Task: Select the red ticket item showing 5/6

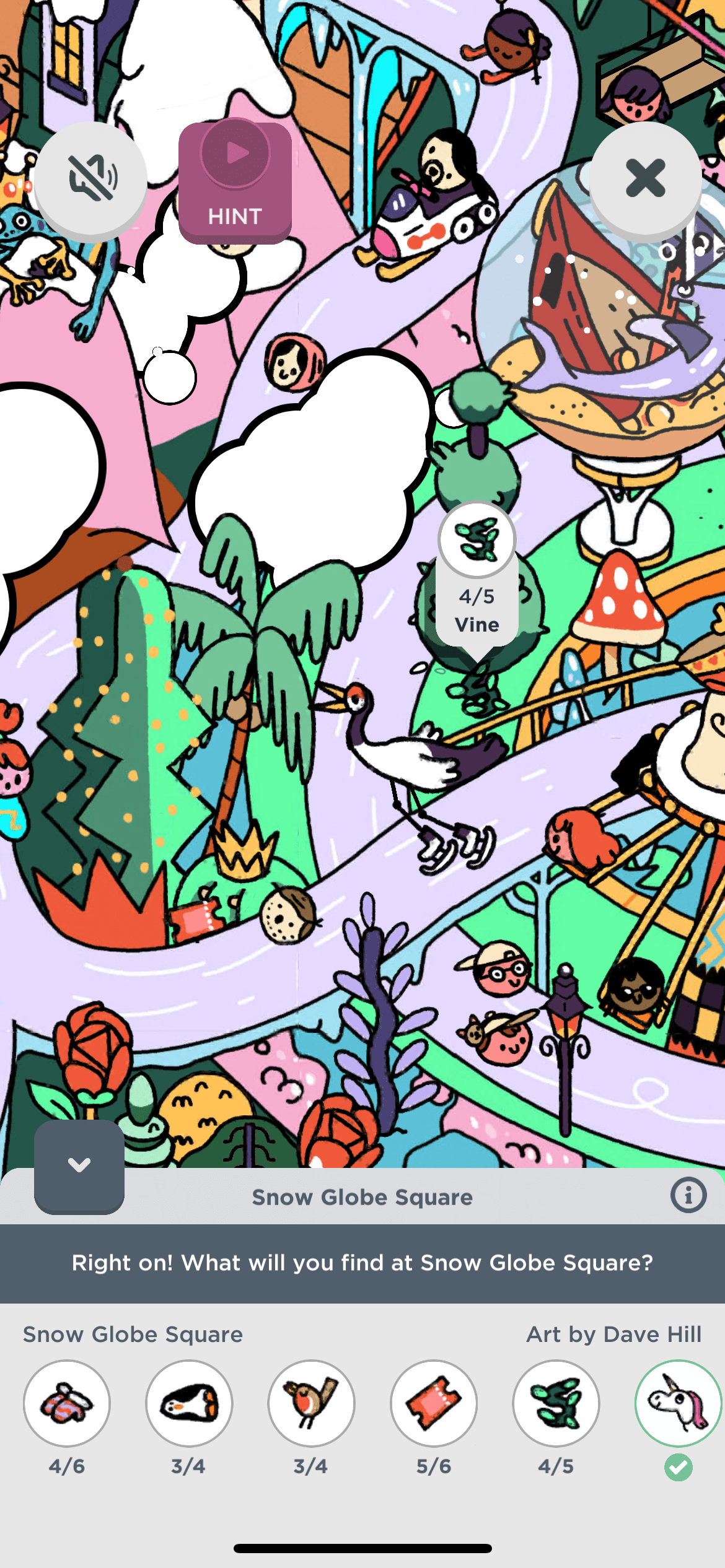Action: pyautogui.click(x=434, y=1403)
